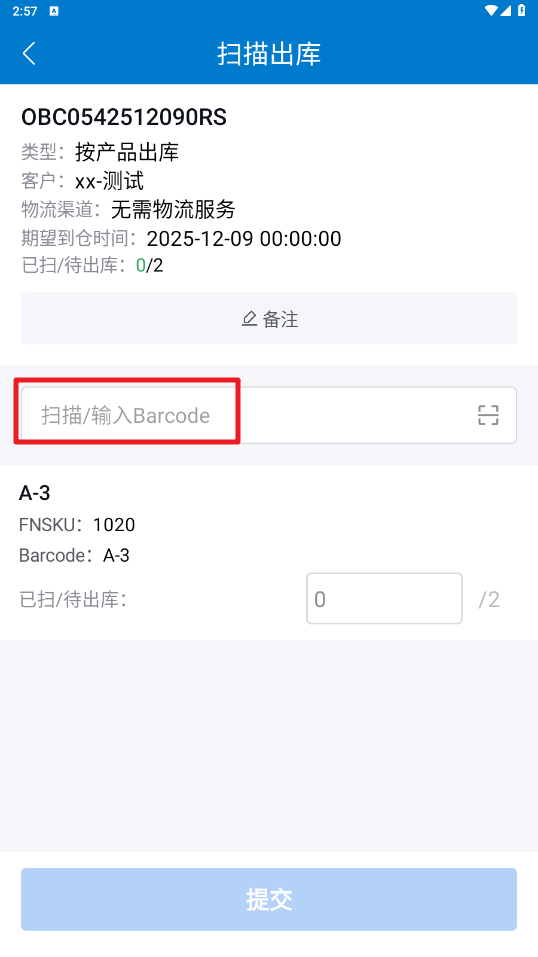
Task: Go back using the header arrow
Action: click(x=29, y=54)
